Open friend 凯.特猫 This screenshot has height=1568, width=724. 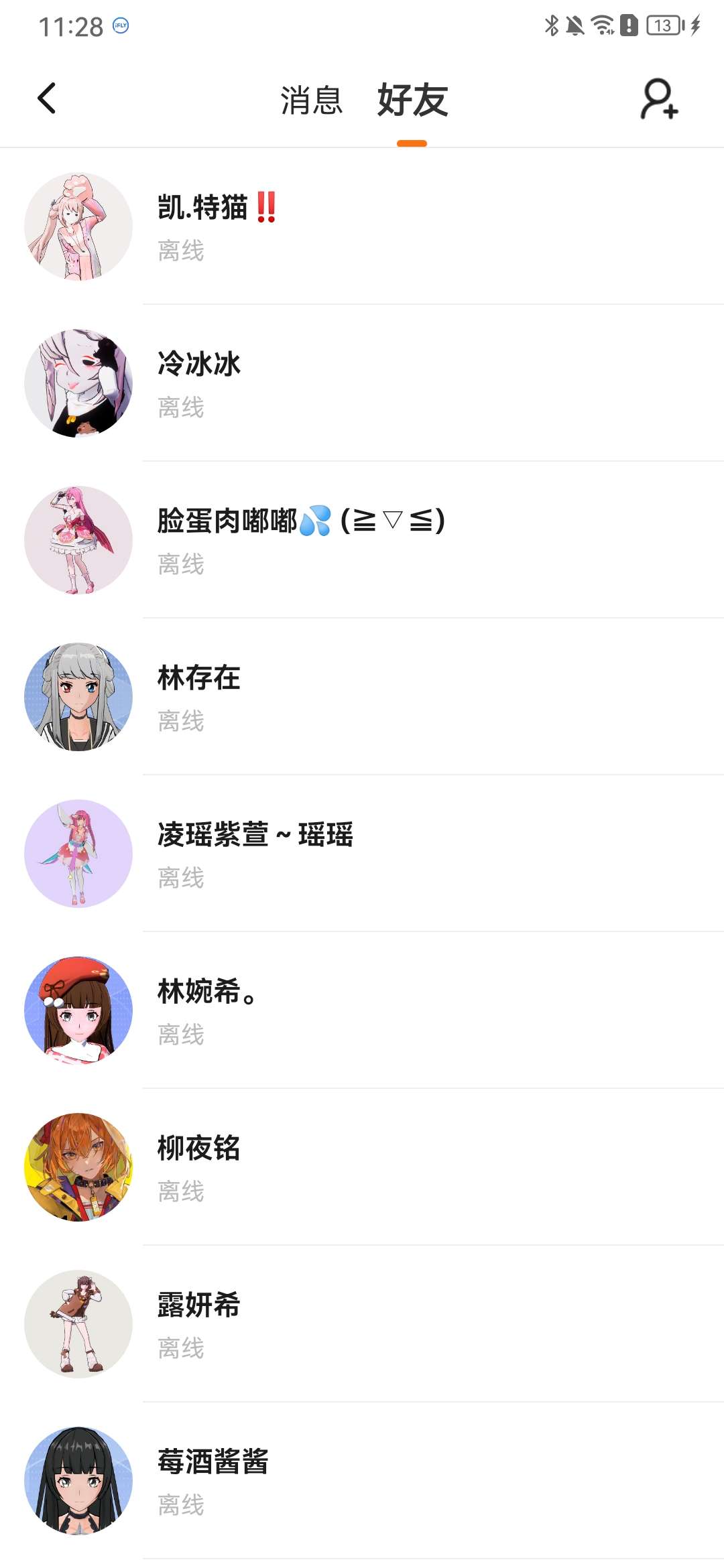click(x=362, y=226)
